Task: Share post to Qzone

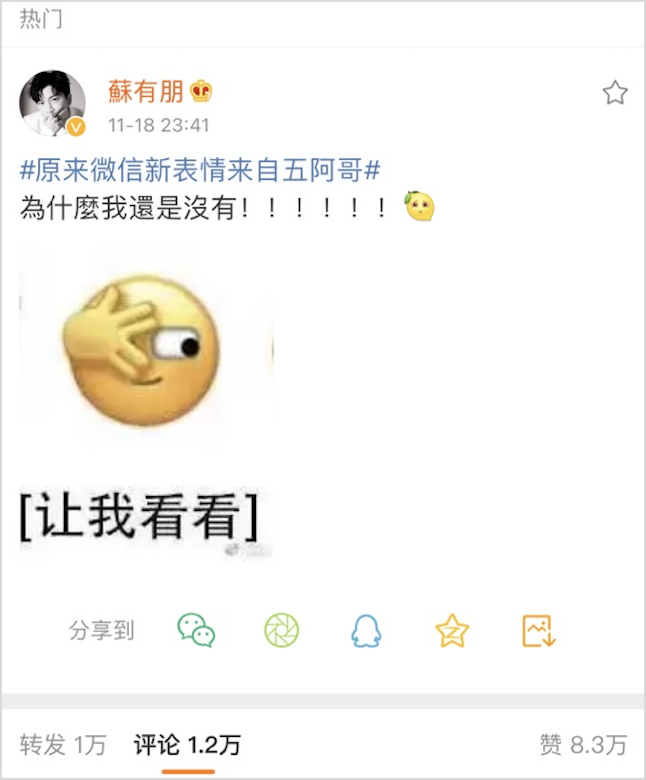Action: coord(452,630)
